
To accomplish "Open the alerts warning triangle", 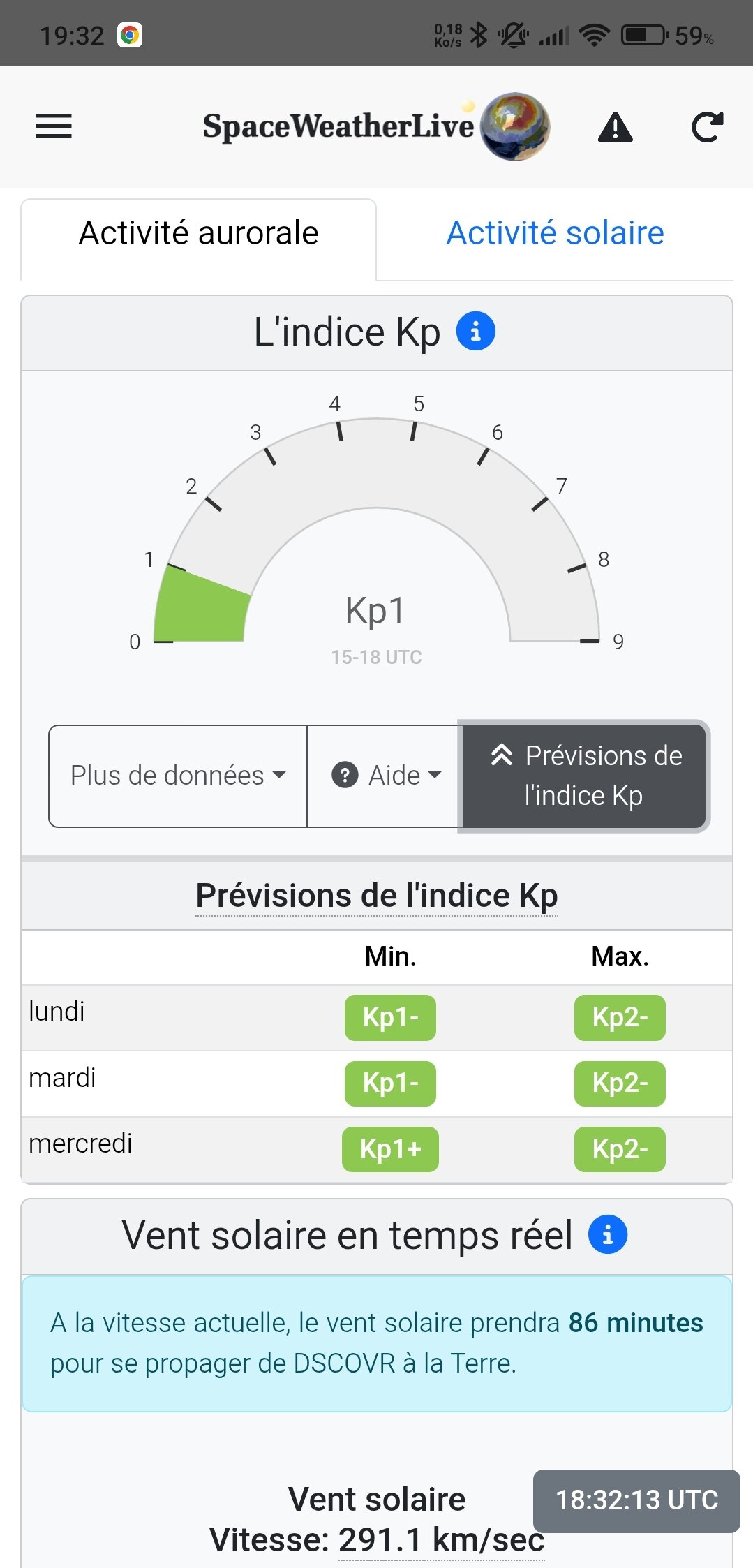I will click(x=615, y=128).
